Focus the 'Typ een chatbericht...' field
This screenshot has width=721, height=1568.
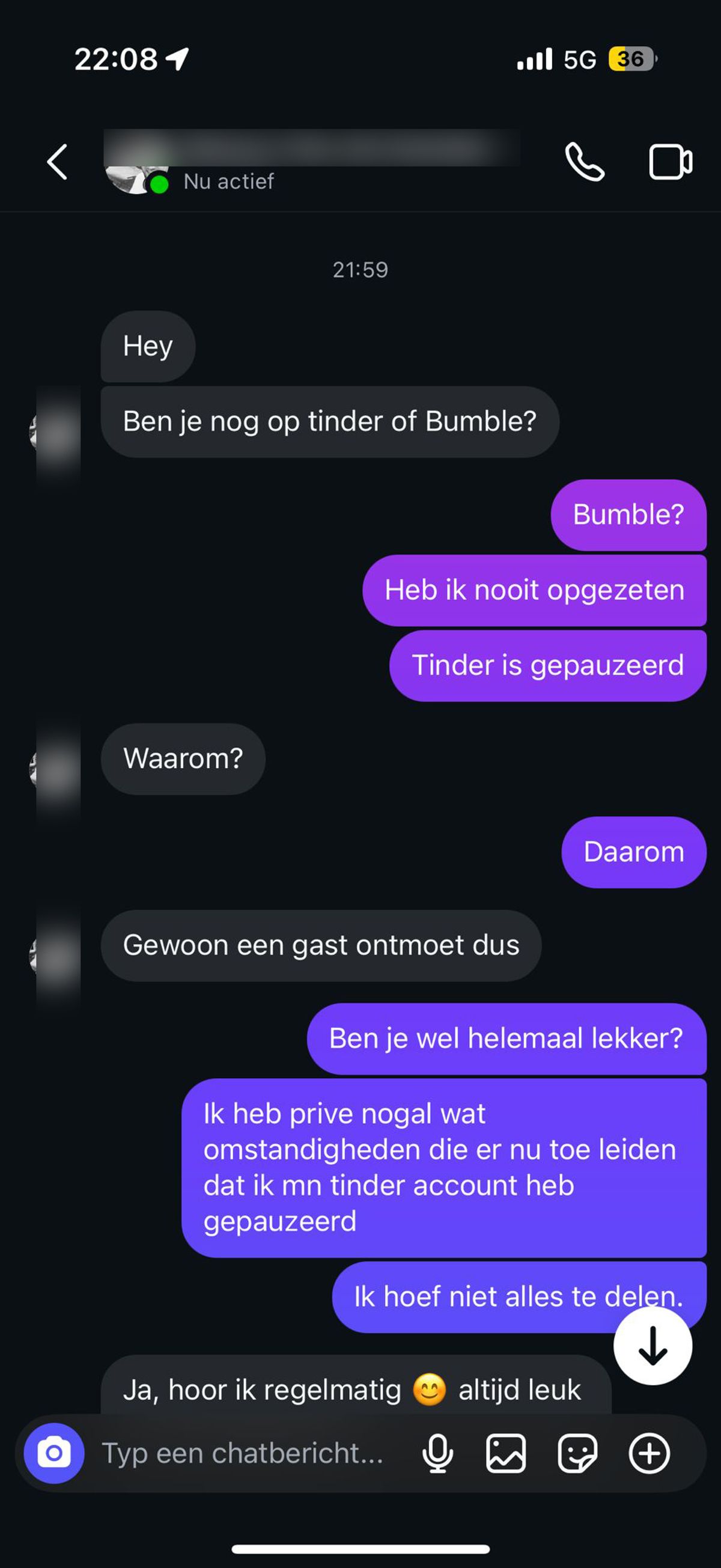243,1453
